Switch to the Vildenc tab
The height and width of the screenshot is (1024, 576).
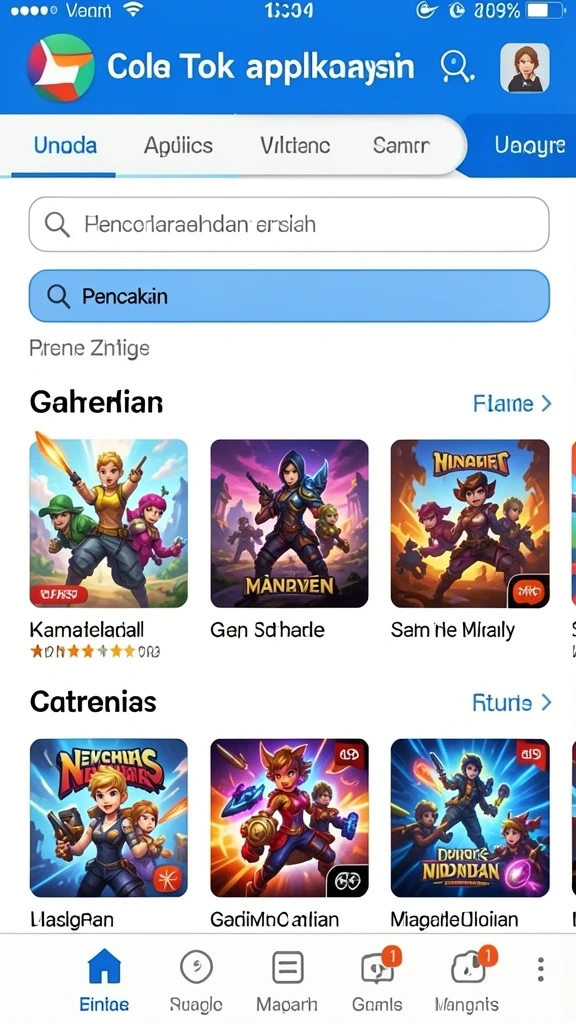tap(295, 145)
